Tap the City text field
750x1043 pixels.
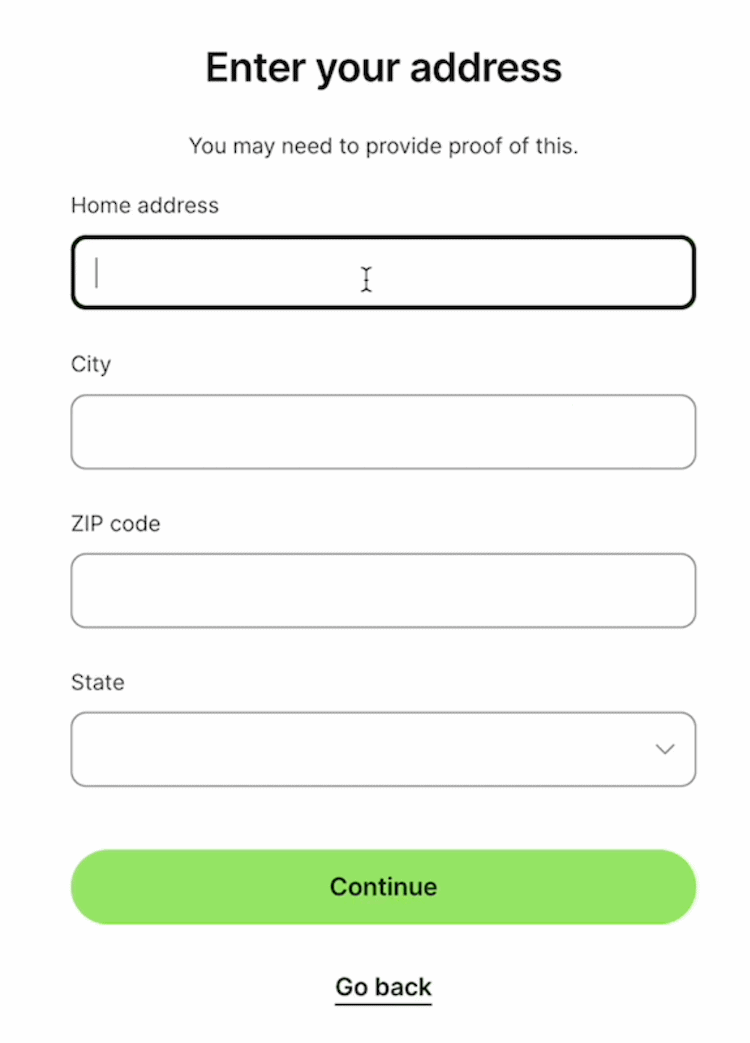[383, 432]
